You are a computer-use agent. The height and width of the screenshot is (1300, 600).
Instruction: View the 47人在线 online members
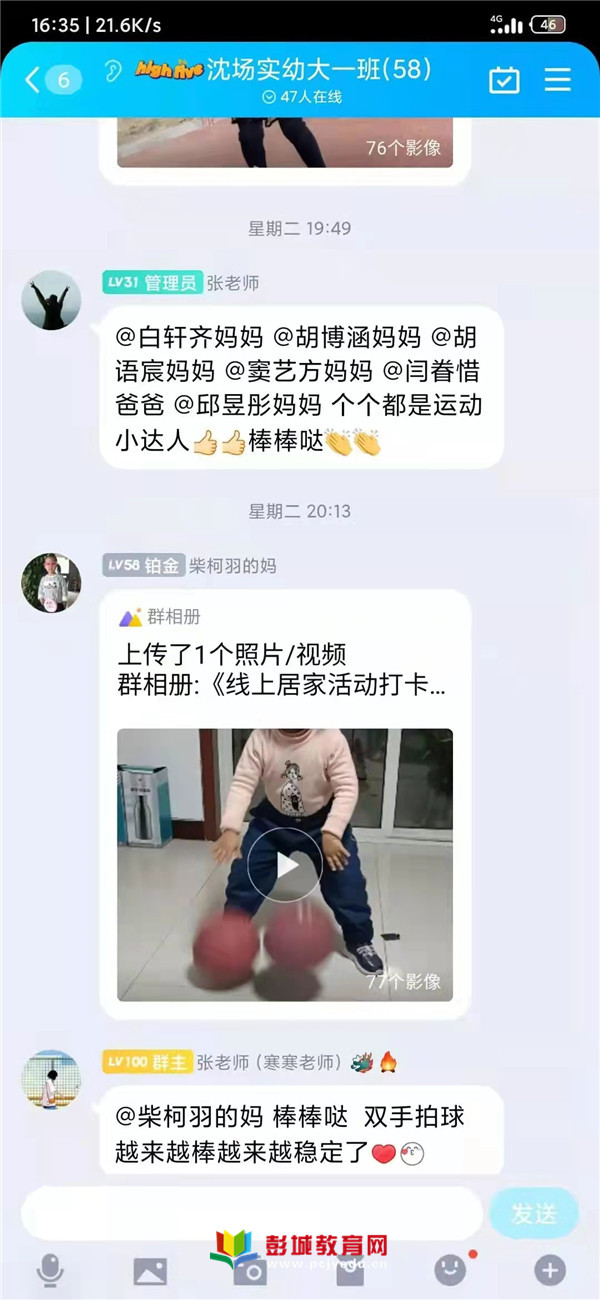(x=302, y=97)
